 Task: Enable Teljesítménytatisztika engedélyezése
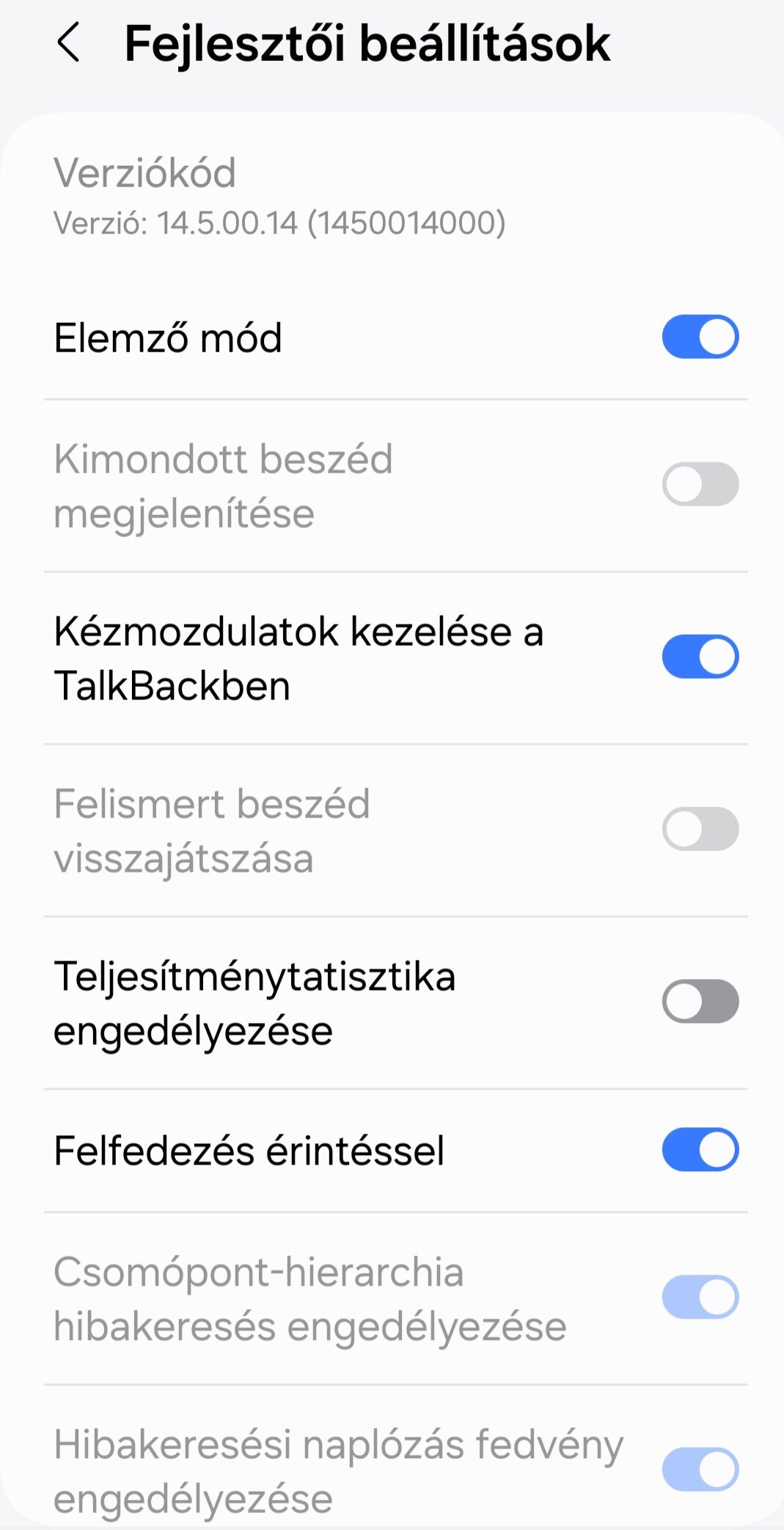point(700,1002)
